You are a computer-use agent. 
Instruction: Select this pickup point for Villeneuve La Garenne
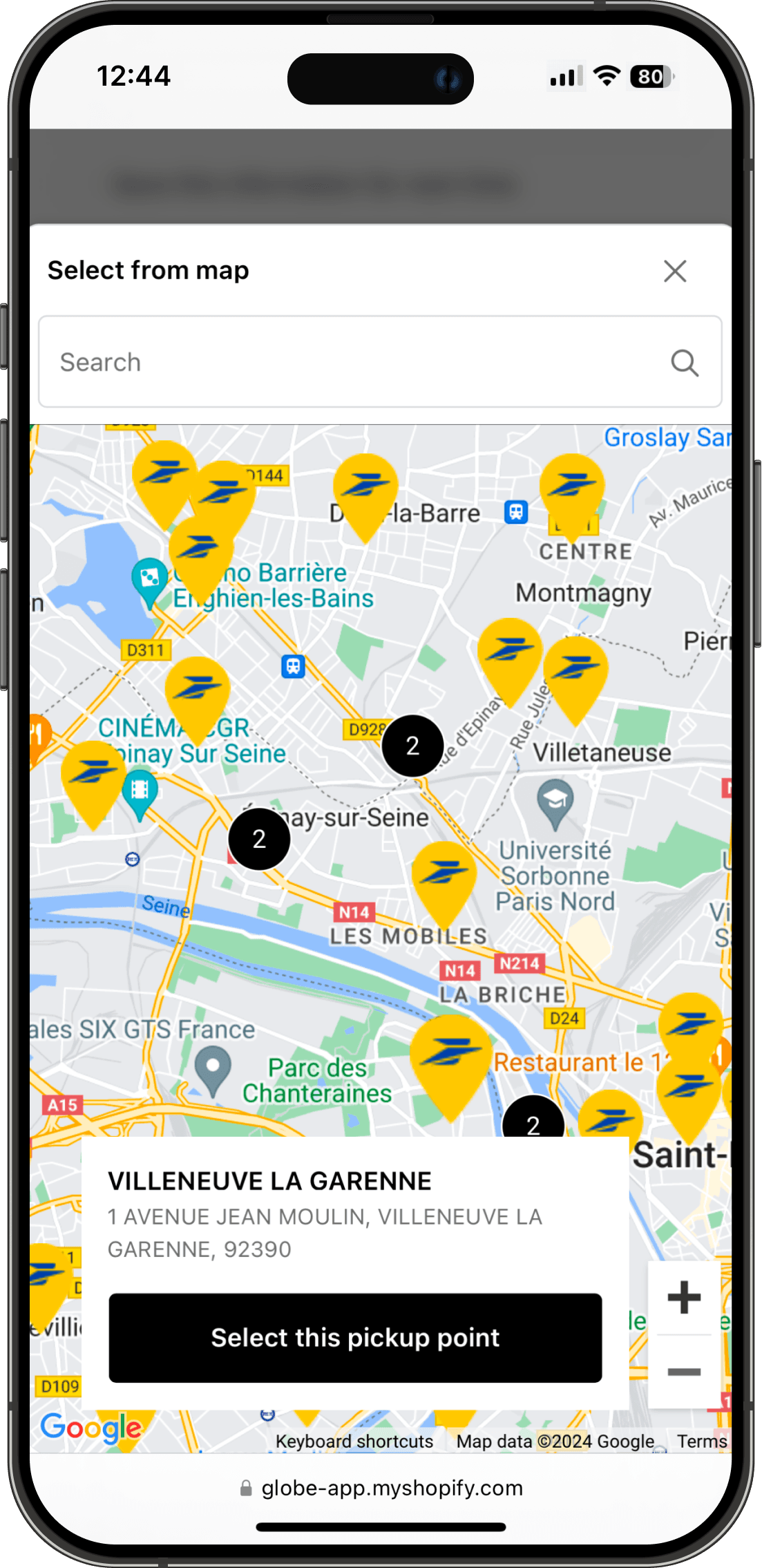point(355,1338)
